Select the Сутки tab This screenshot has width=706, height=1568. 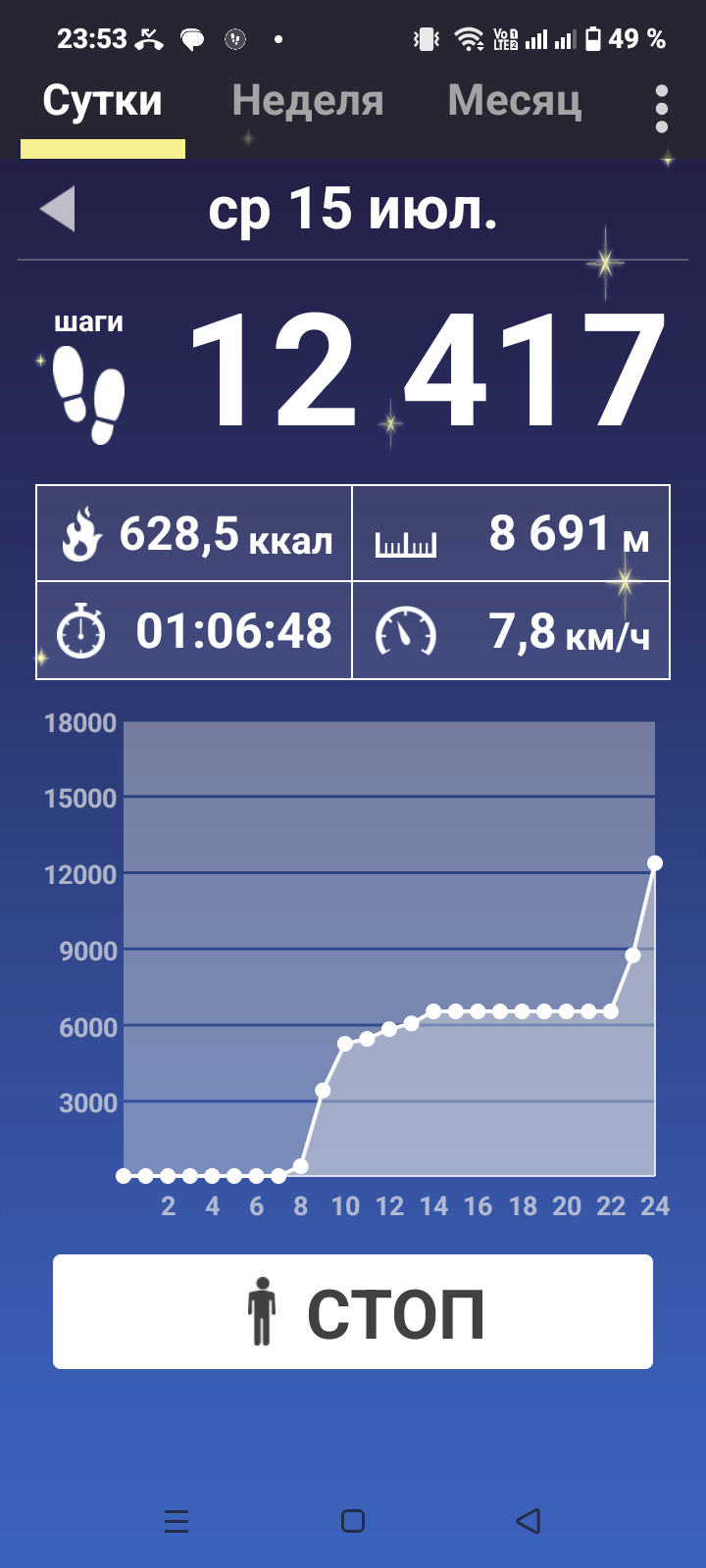pos(103,101)
